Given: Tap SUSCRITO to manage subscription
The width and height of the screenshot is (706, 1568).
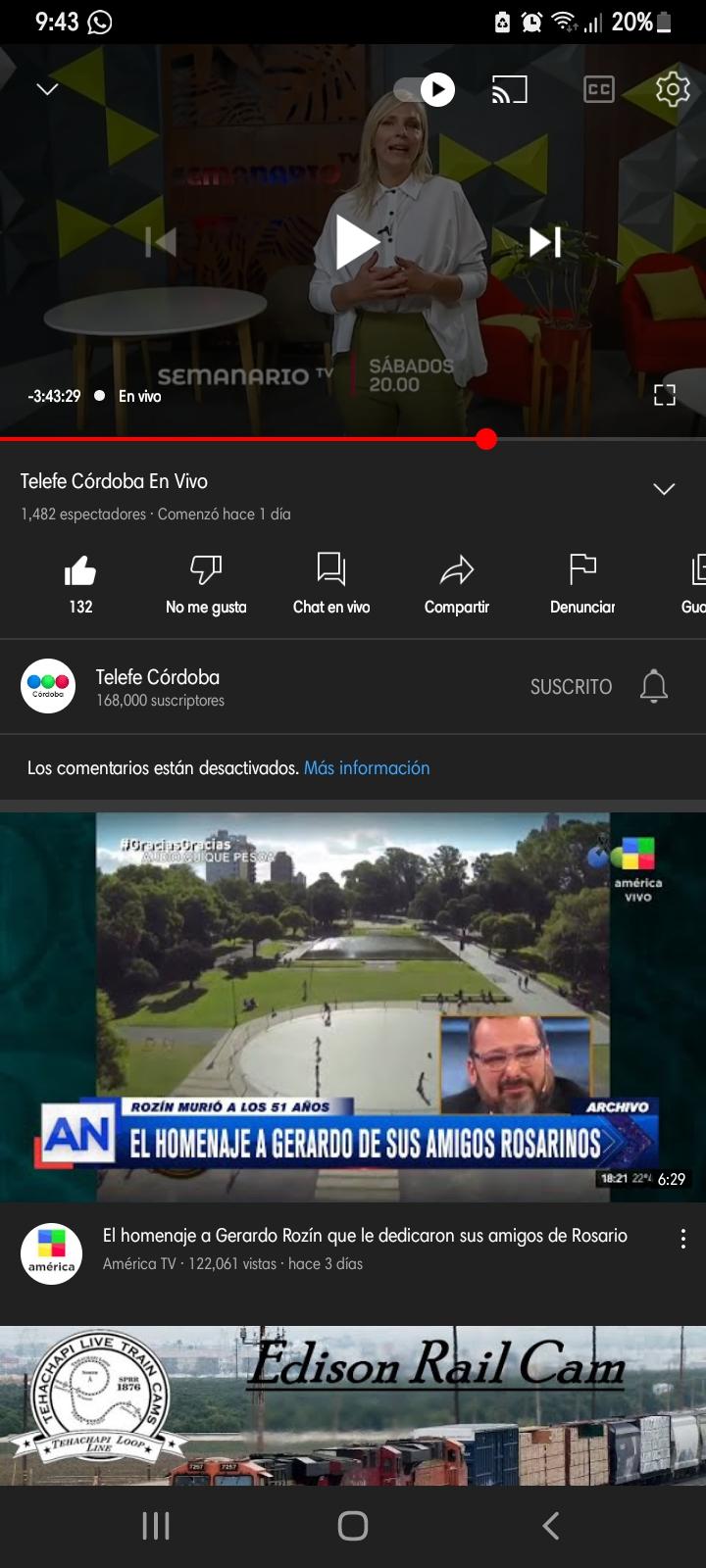Looking at the screenshot, I should tap(571, 687).
